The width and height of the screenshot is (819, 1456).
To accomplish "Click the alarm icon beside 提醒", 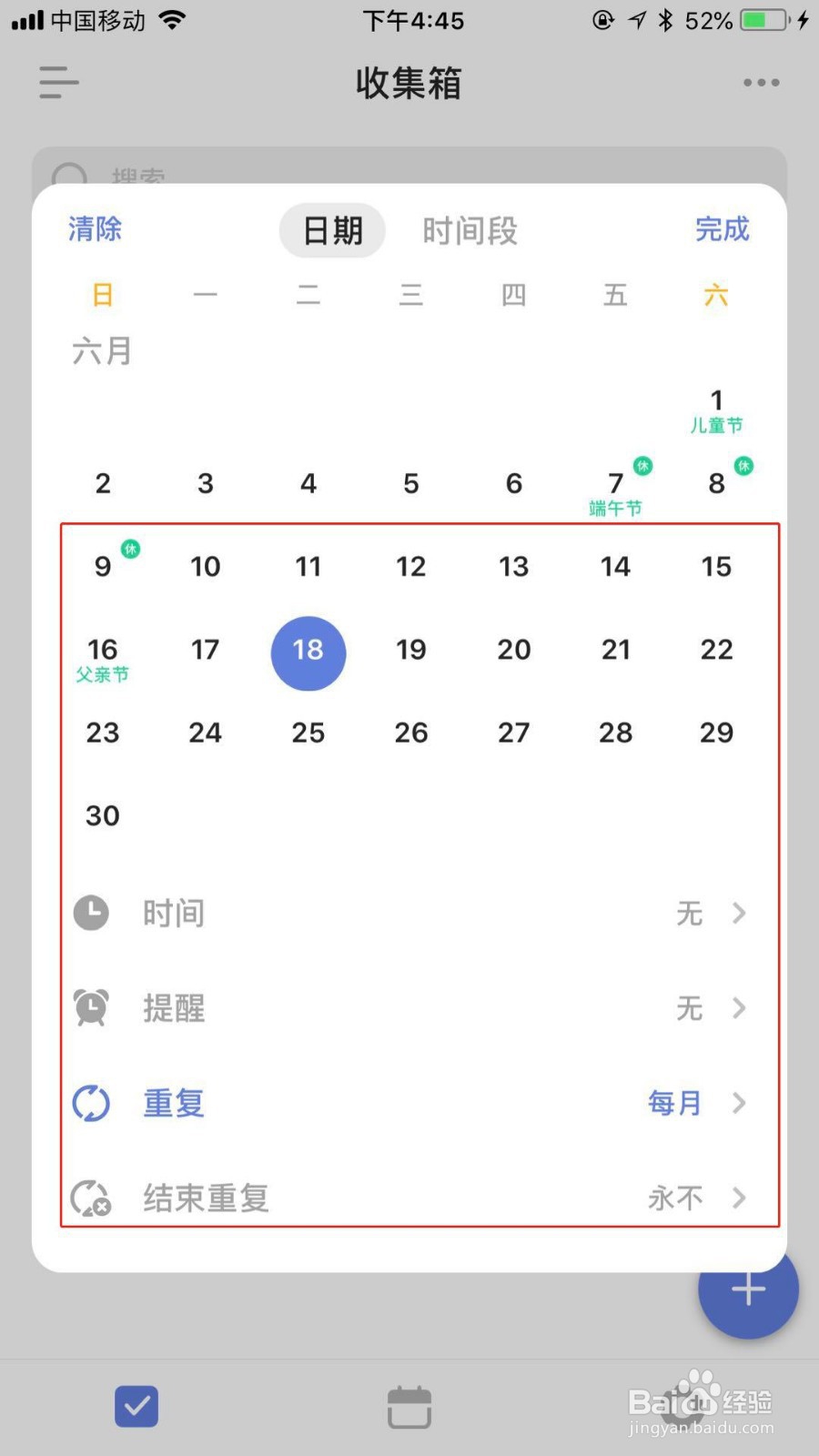I will coord(90,1007).
